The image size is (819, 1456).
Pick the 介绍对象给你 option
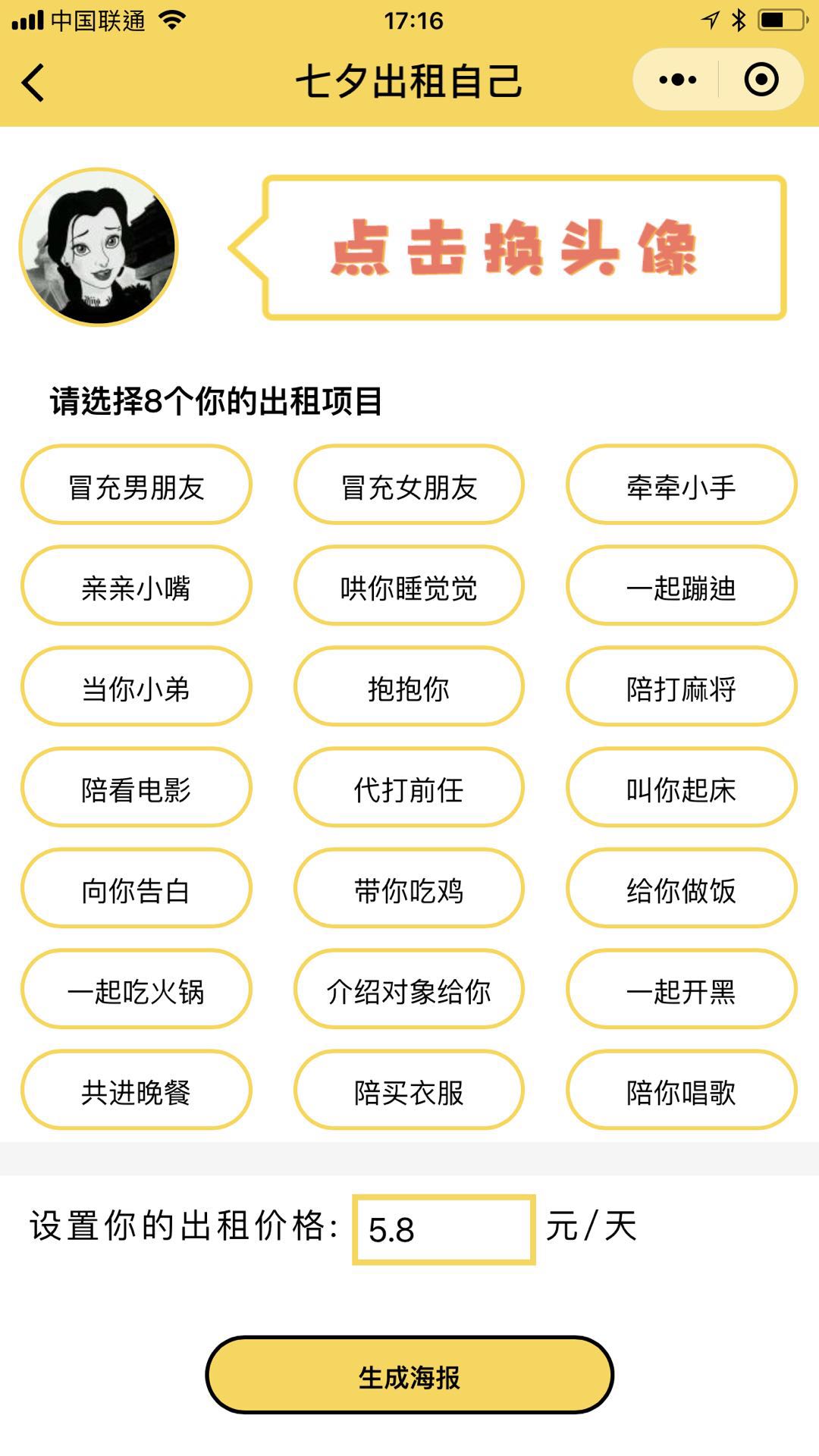(x=409, y=990)
